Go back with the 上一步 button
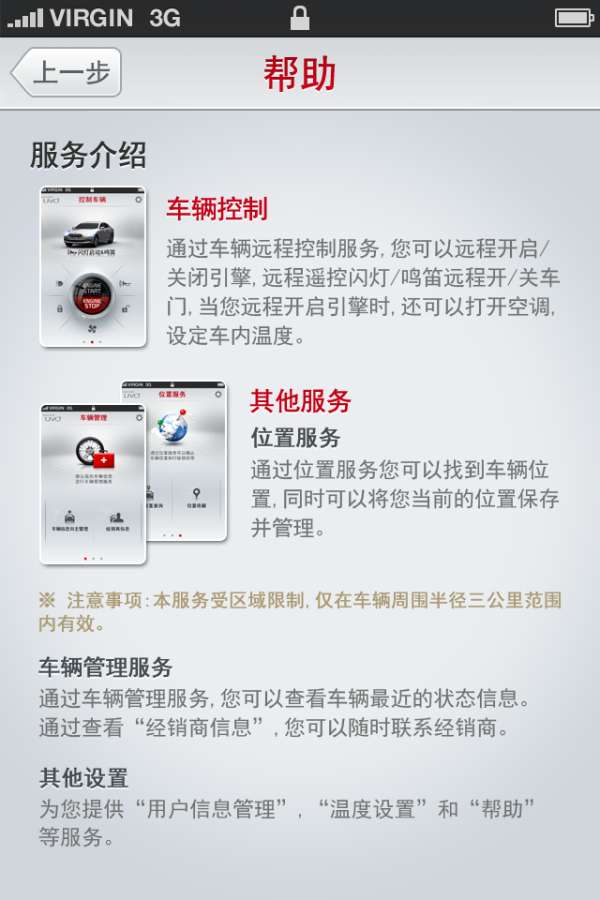The image size is (600, 900). pos(67,73)
